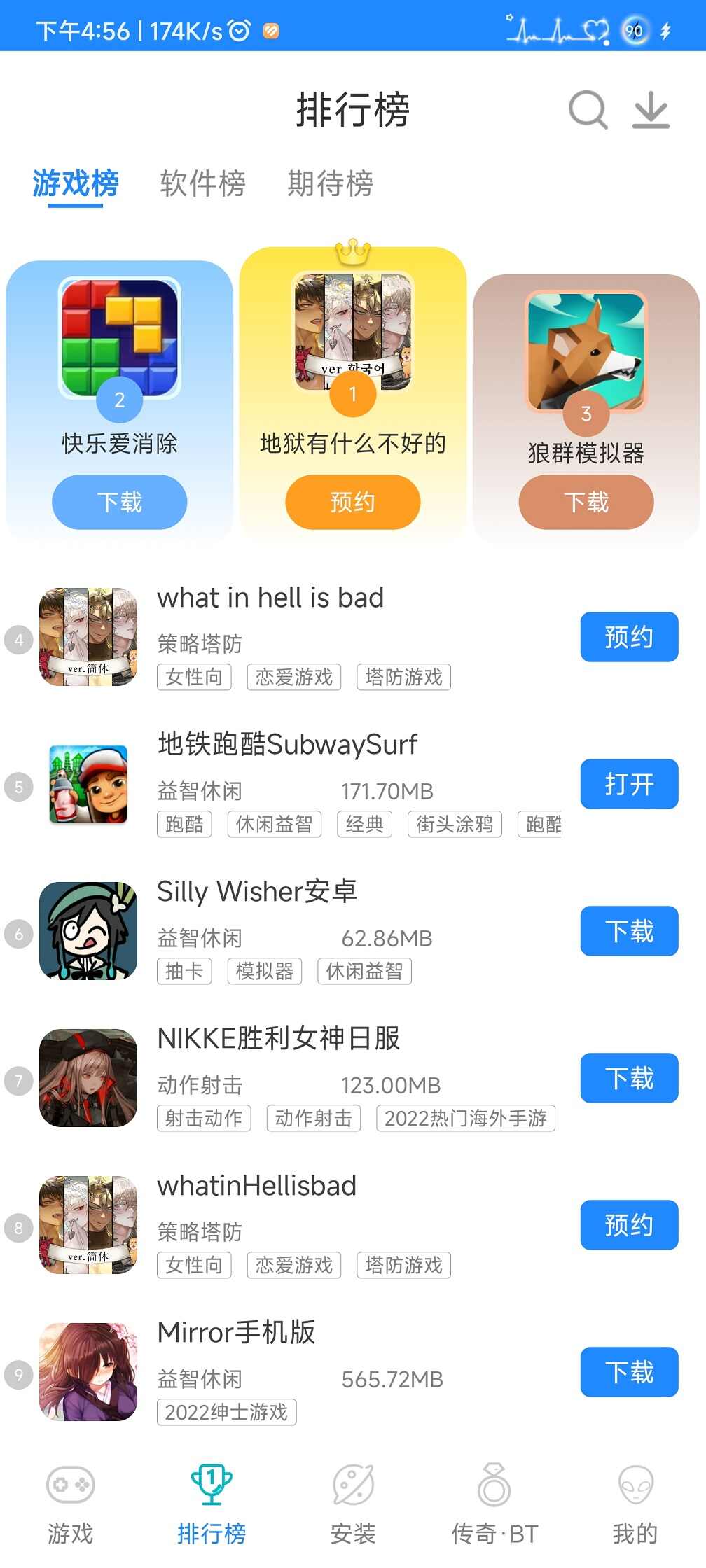This screenshot has width=706, height=1568.
Task: Tap the 排行榜 trophy icon
Action: point(212,1484)
